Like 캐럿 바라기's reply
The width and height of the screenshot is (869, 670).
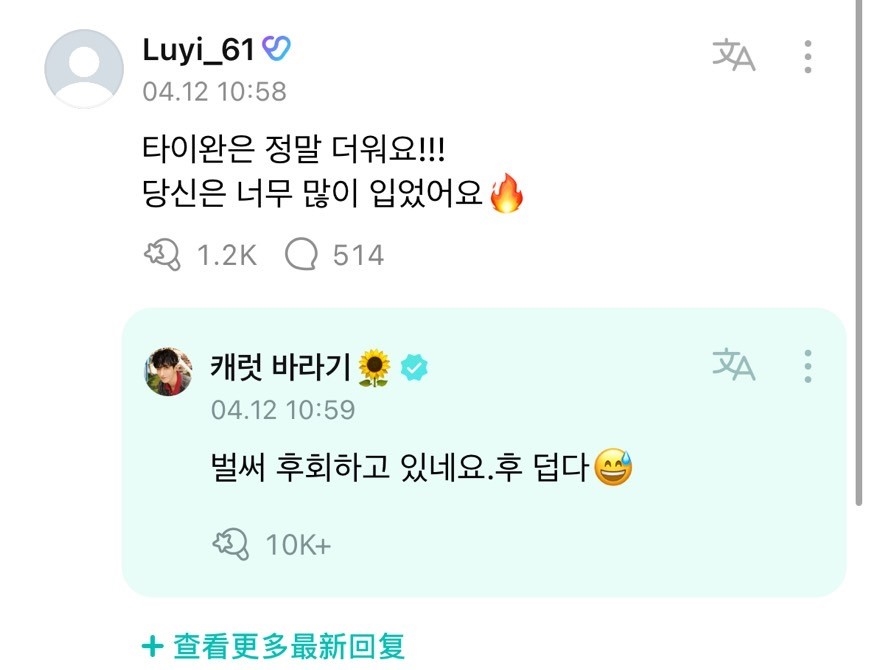232,544
